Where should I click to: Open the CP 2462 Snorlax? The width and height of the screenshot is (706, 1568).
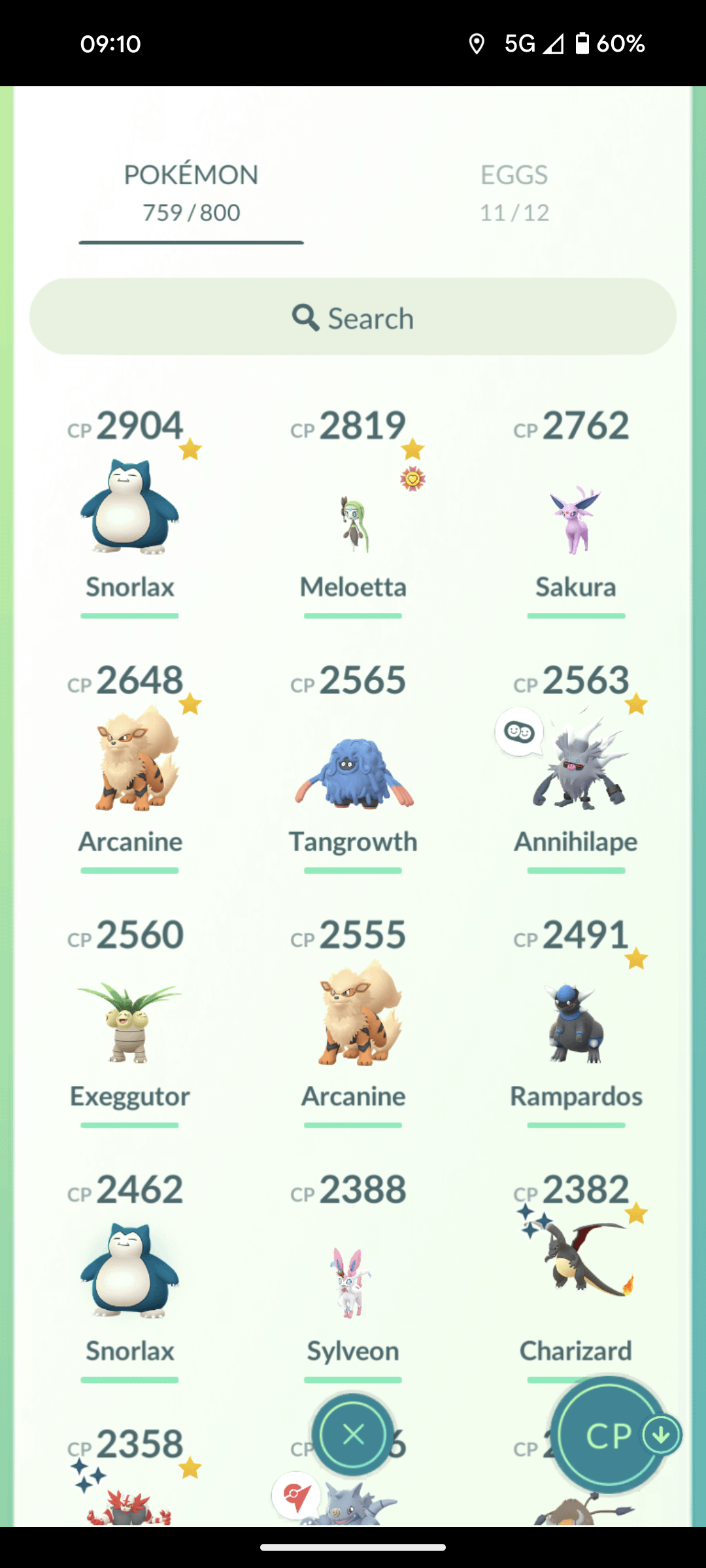pyautogui.click(x=129, y=1271)
